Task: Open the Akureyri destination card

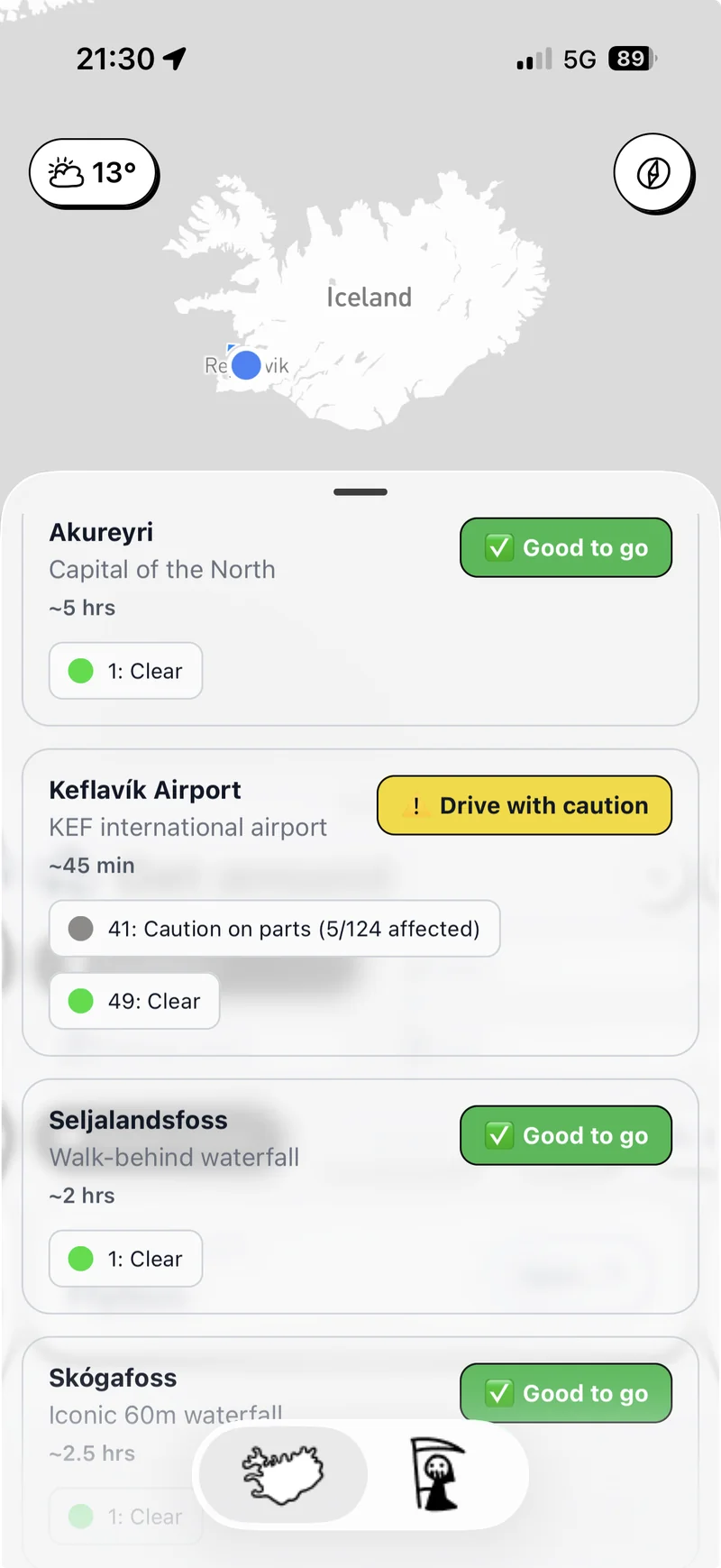Action: 360,619
